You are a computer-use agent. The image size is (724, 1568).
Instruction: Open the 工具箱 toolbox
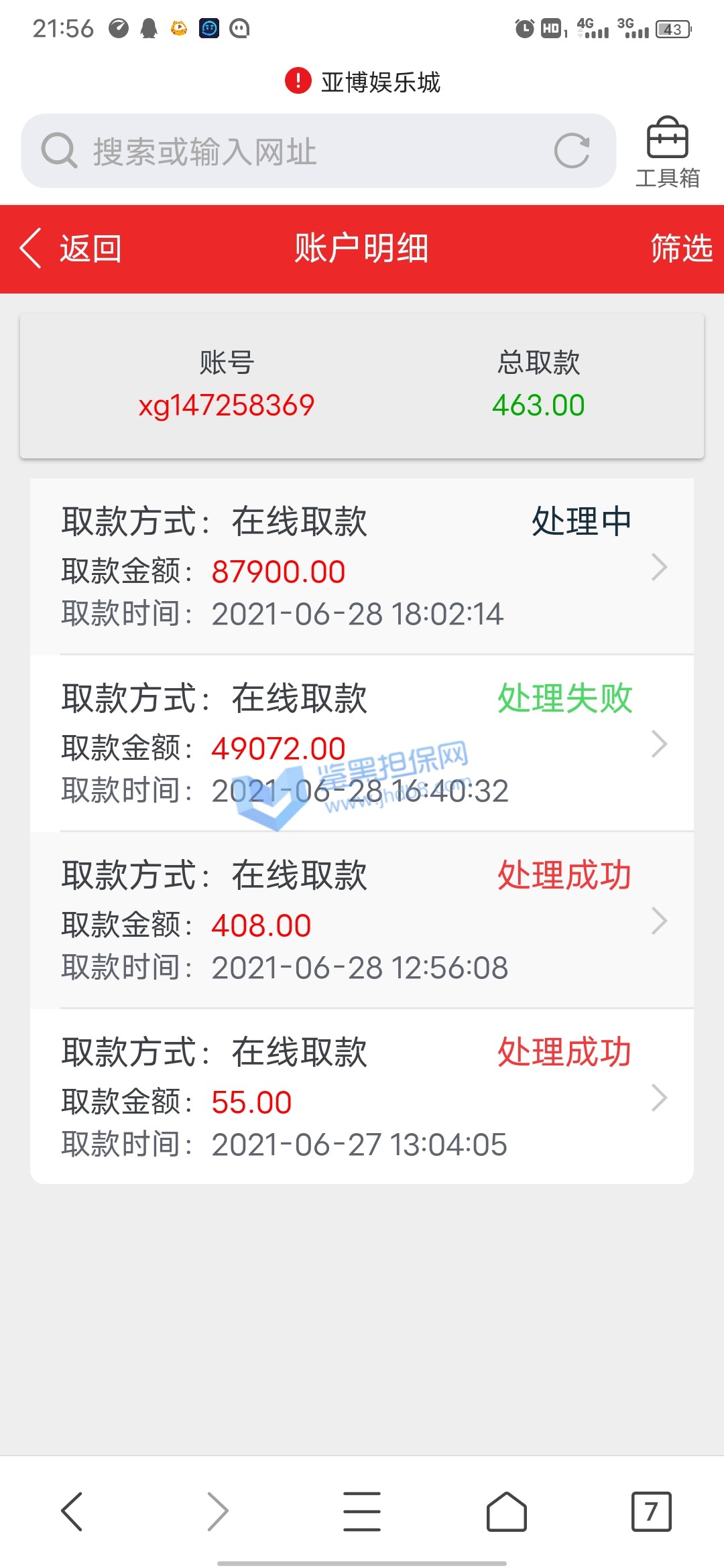point(667,152)
